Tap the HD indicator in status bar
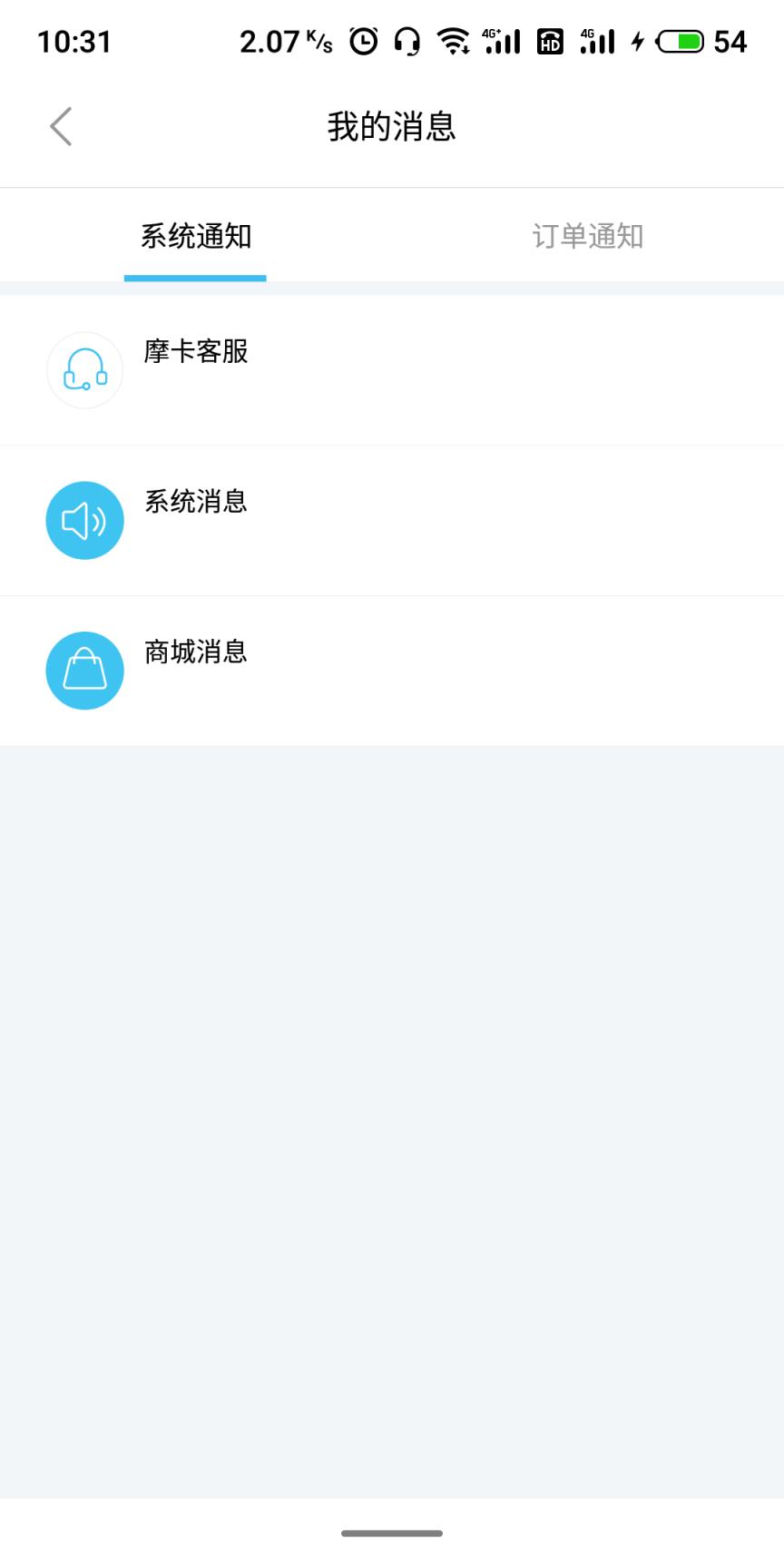 tap(550, 40)
